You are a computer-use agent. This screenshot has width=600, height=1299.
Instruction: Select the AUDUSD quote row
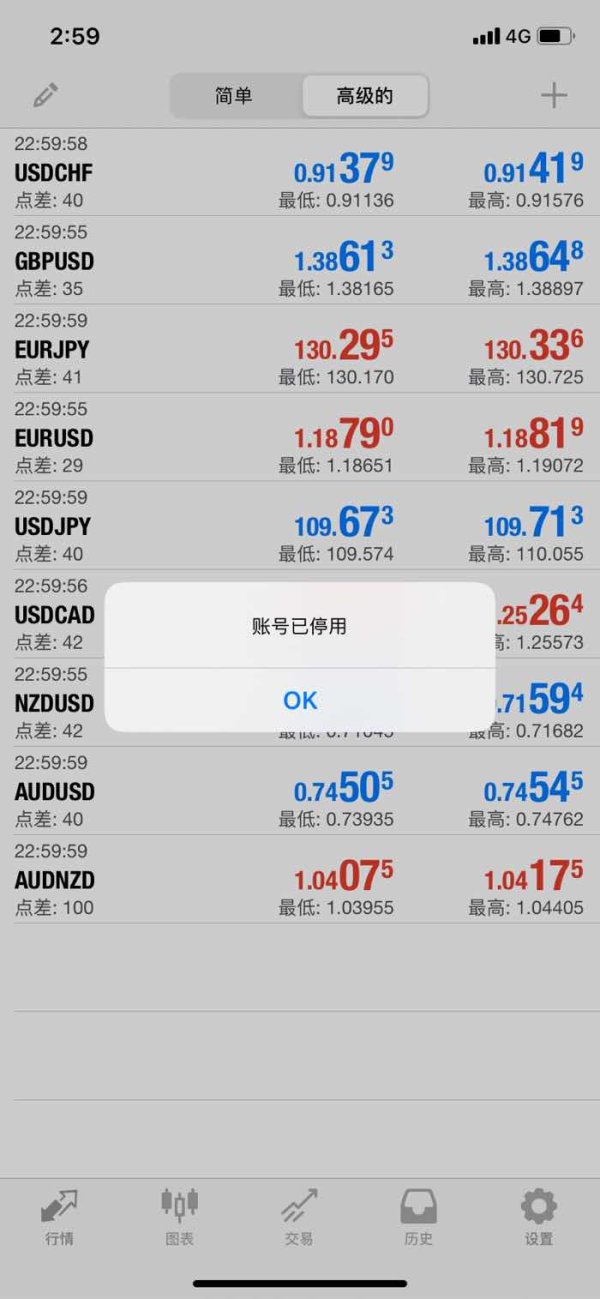[300, 791]
